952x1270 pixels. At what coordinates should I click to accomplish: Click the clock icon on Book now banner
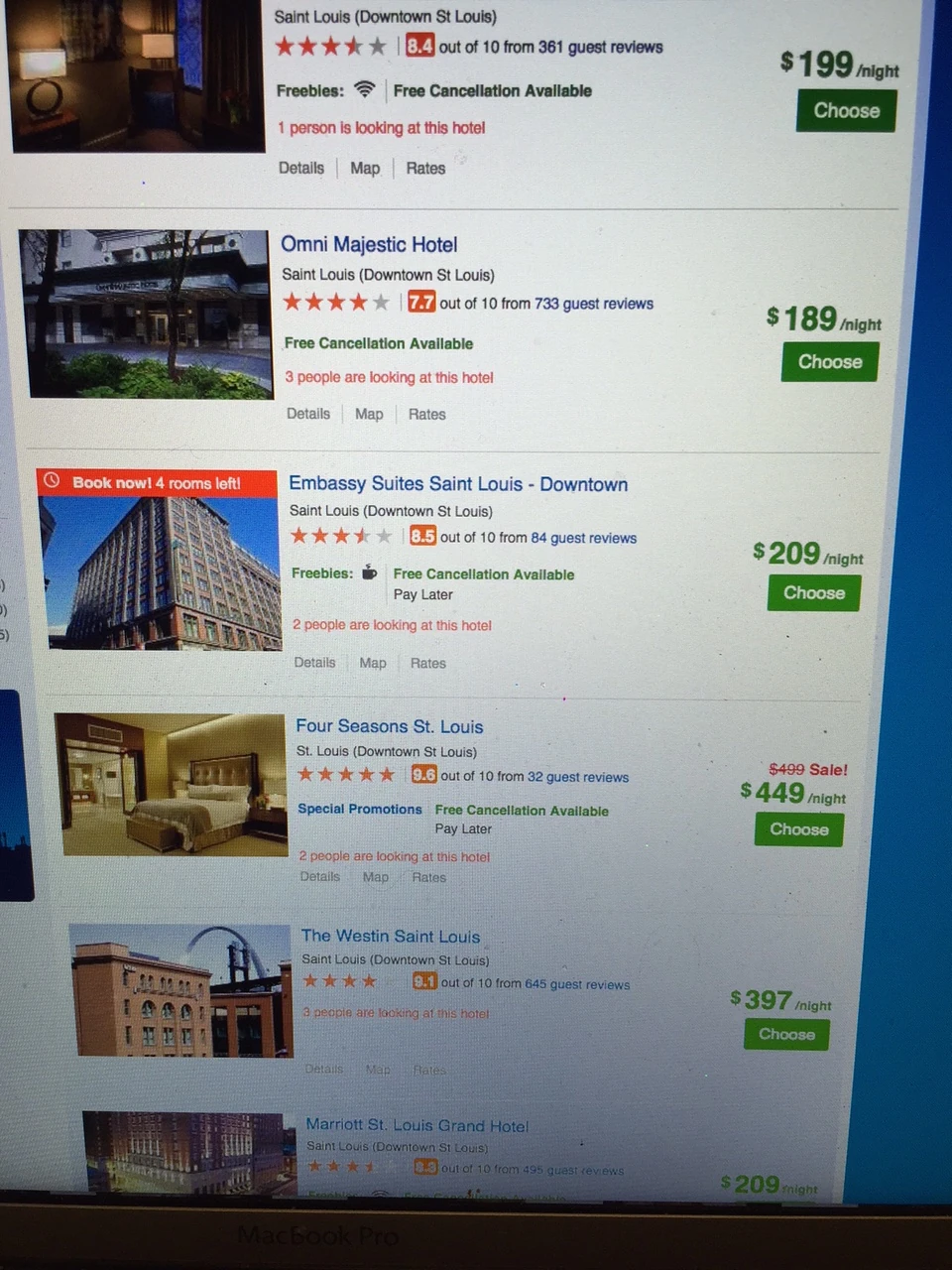point(52,481)
